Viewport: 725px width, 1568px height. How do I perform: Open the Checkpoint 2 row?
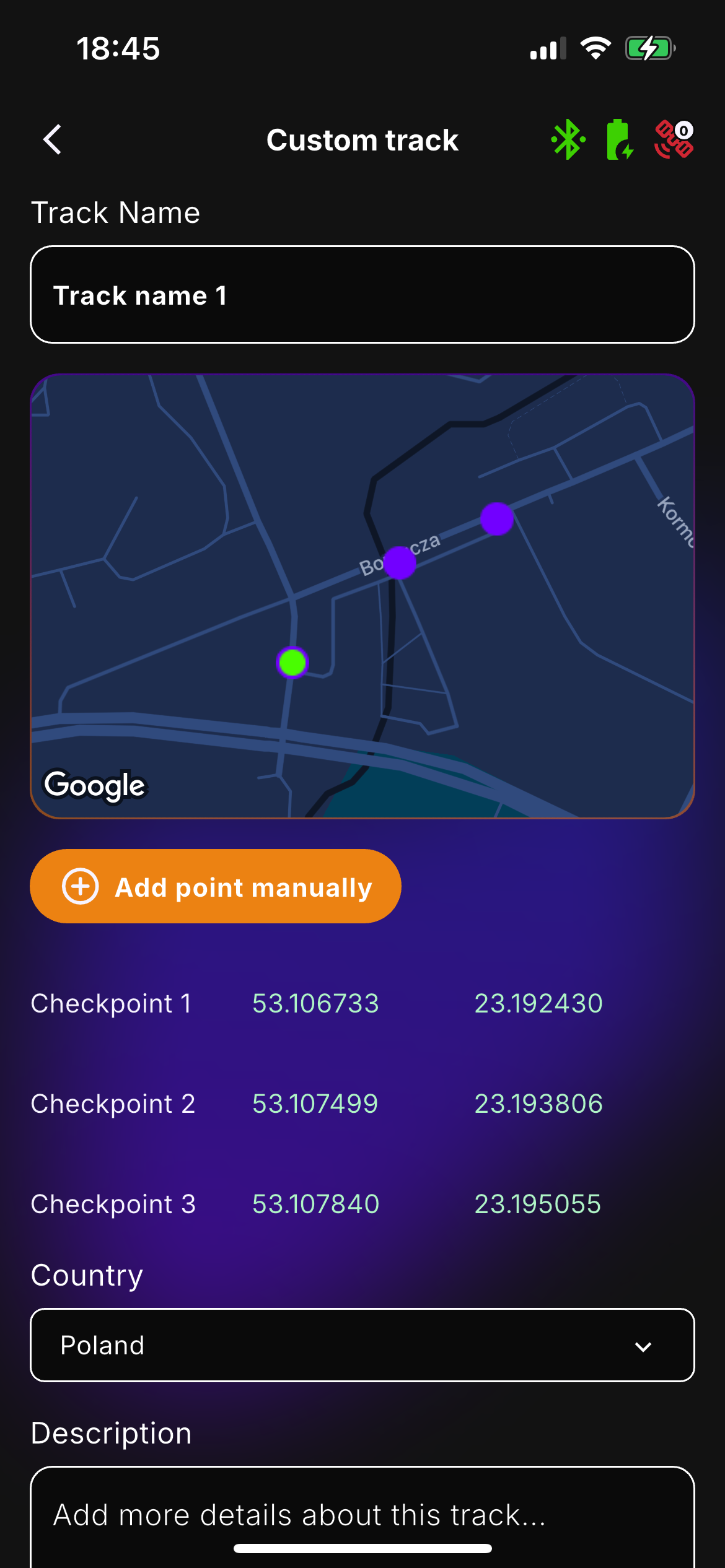click(x=362, y=1104)
